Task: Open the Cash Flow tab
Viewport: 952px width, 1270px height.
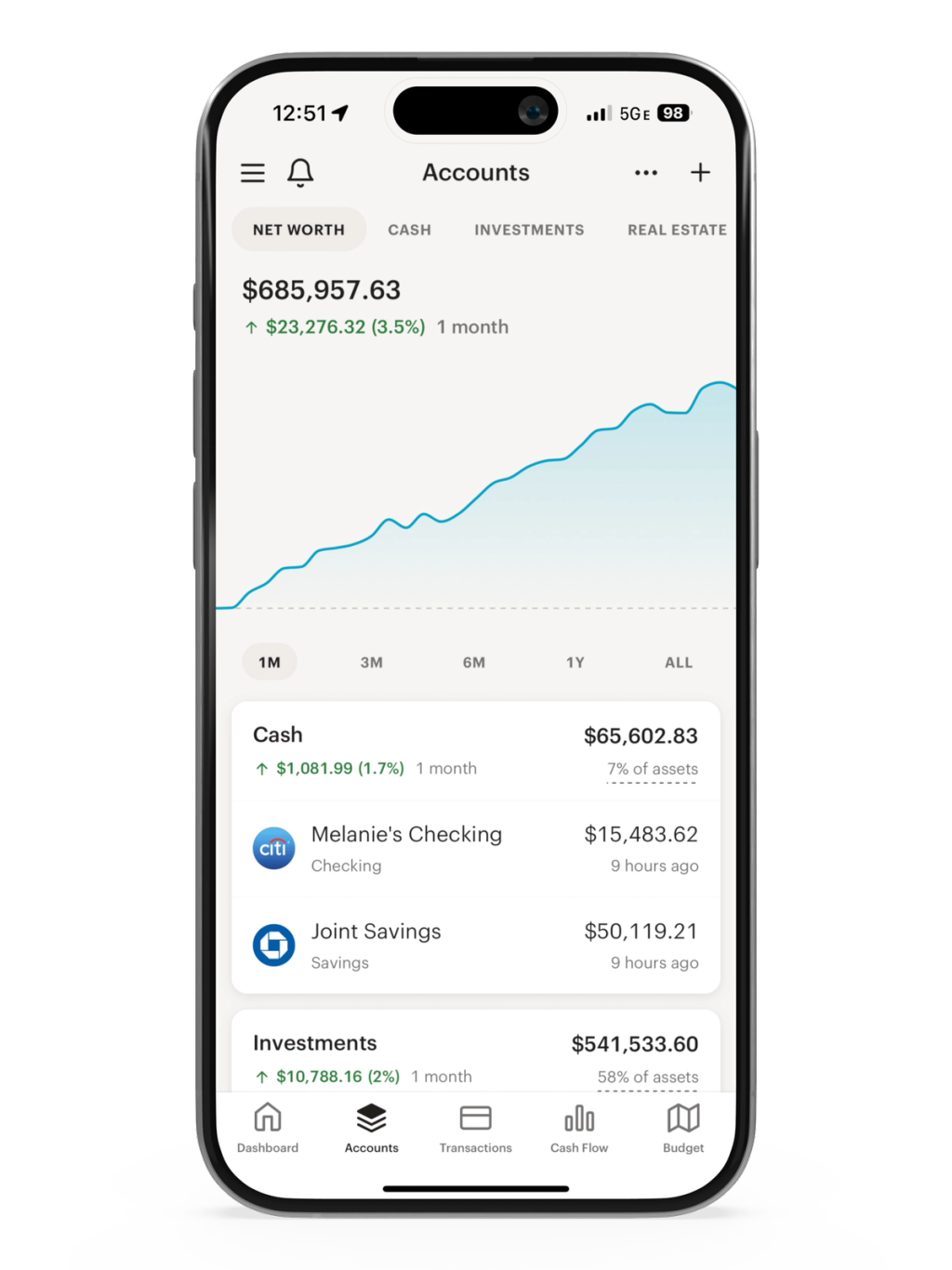Action: point(579,1128)
